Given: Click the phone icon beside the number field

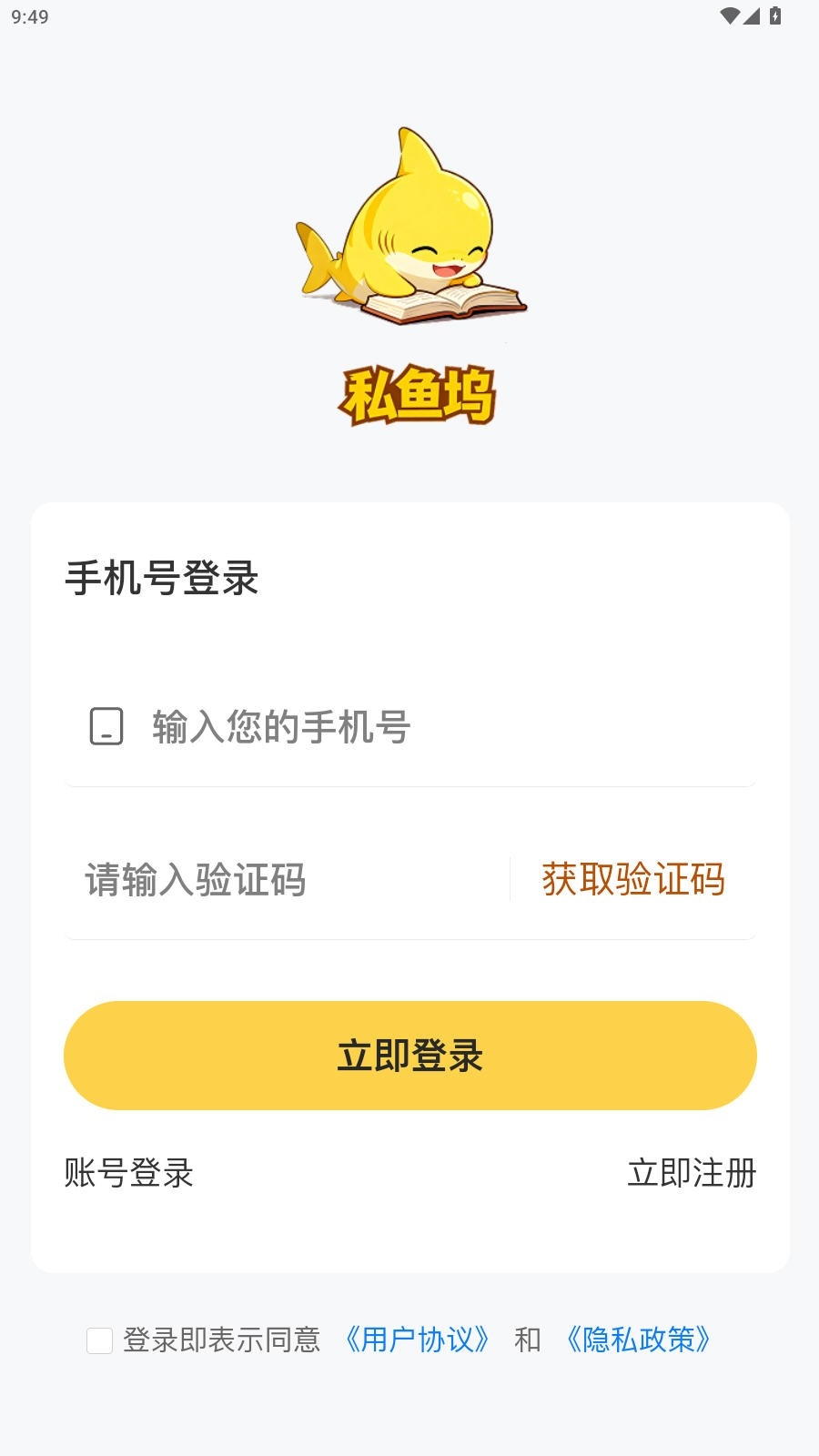Looking at the screenshot, I should 106,726.
